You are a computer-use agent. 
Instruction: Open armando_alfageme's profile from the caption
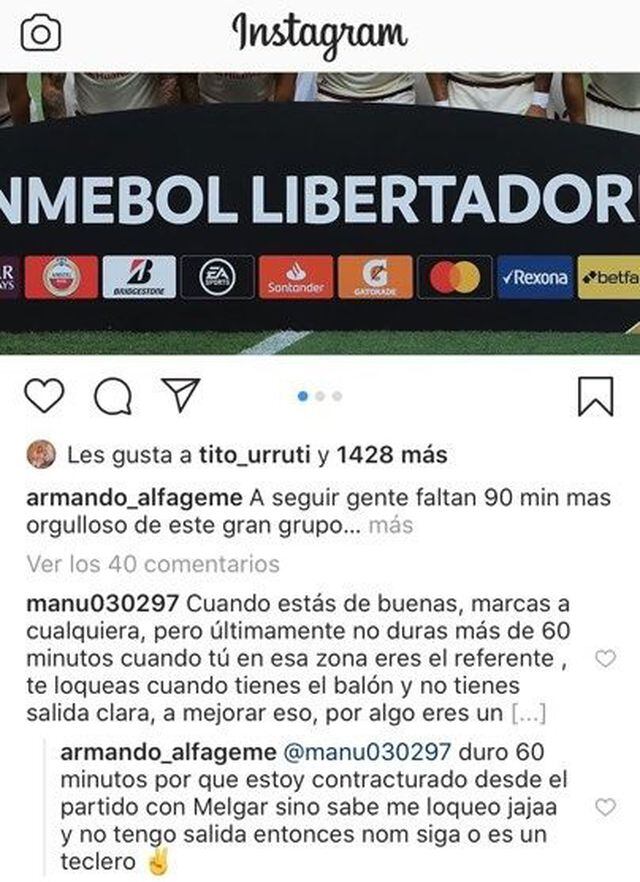[134, 498]
